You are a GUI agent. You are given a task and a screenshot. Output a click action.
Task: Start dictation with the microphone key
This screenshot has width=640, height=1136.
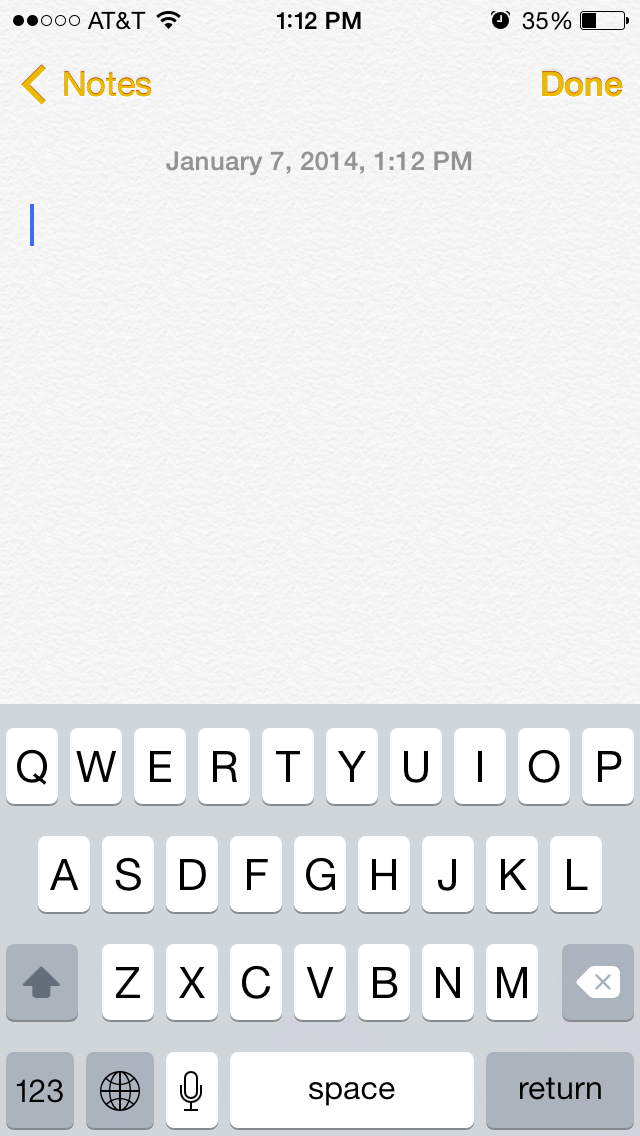coord(191,1089)
